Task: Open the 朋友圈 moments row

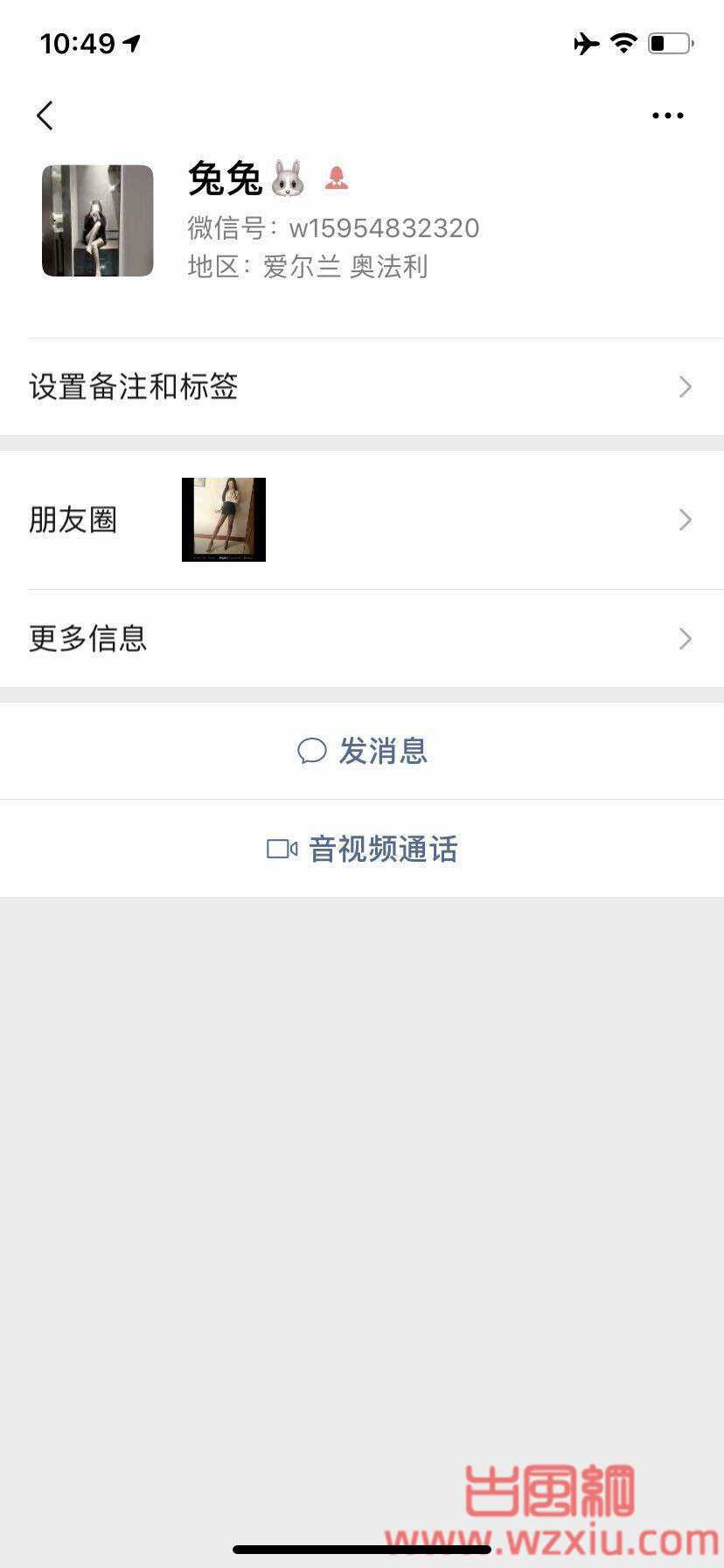Action: coord(362,520)
